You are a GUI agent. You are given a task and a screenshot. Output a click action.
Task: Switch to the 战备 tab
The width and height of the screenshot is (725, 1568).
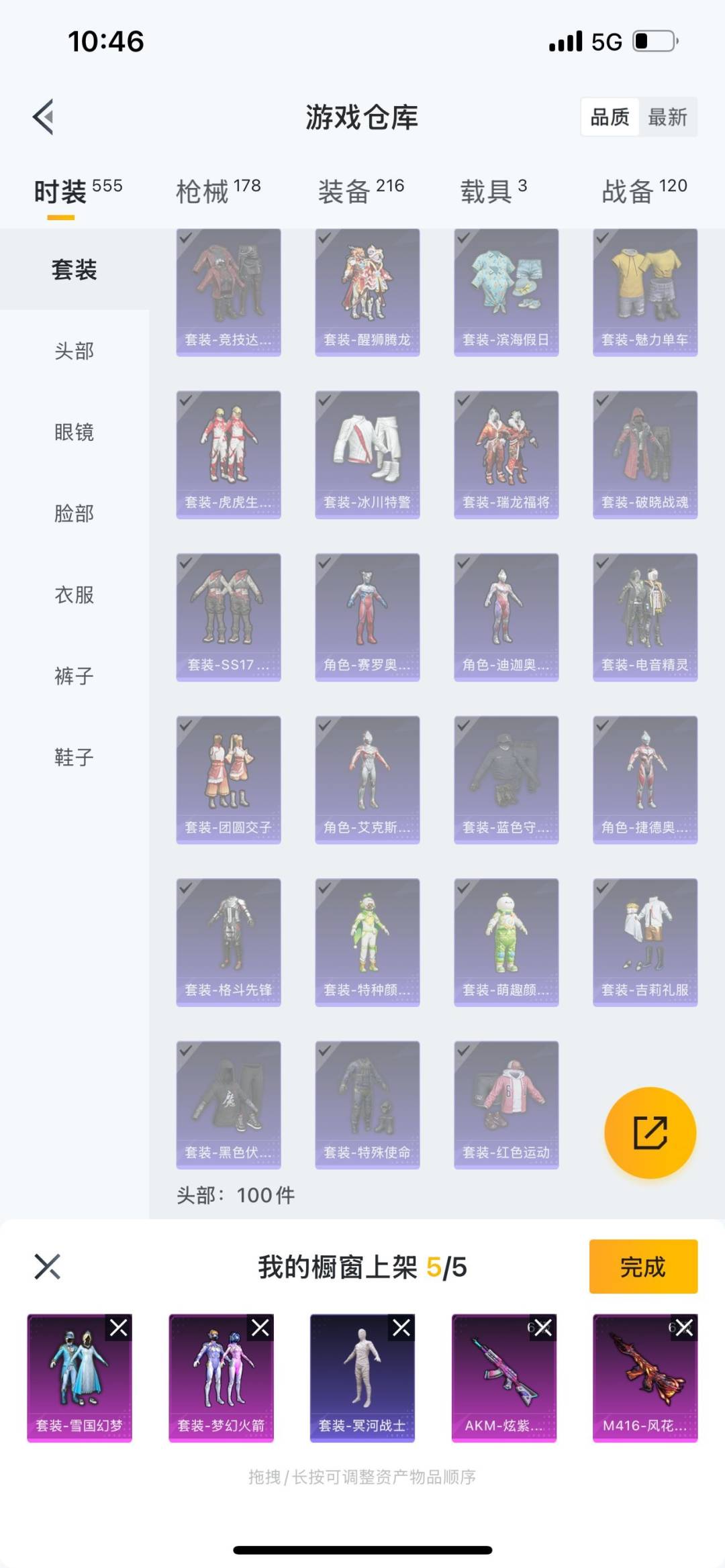pyautogui.click(x=644, y=191)
